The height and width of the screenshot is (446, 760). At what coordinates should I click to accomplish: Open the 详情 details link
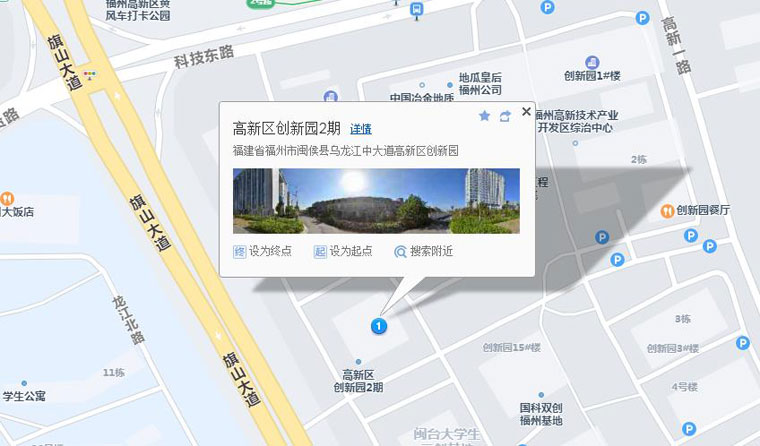coord(361,129)
